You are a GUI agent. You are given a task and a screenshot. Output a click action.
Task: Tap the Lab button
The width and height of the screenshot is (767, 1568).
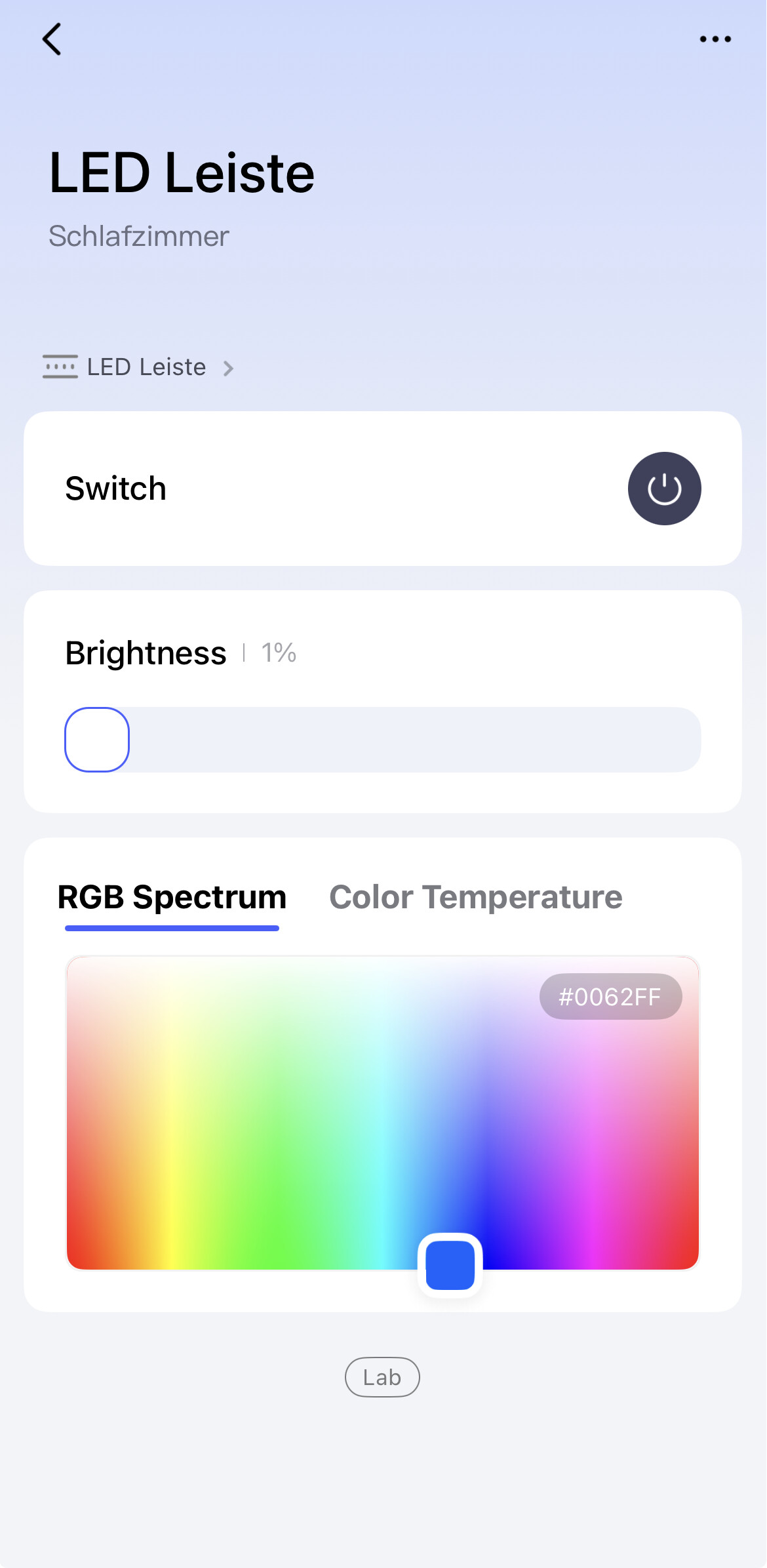[x=382, y=1377]
